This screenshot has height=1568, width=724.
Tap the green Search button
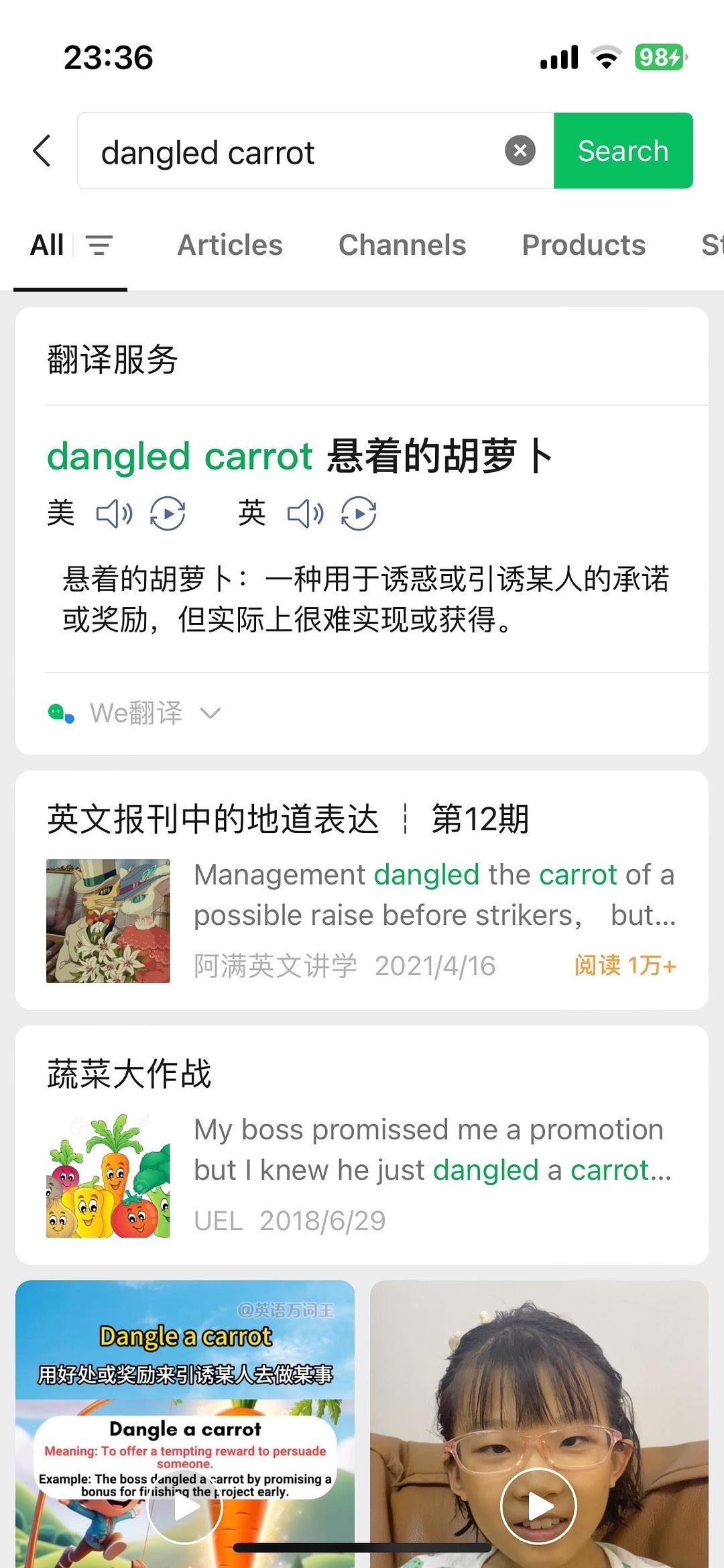623,151
